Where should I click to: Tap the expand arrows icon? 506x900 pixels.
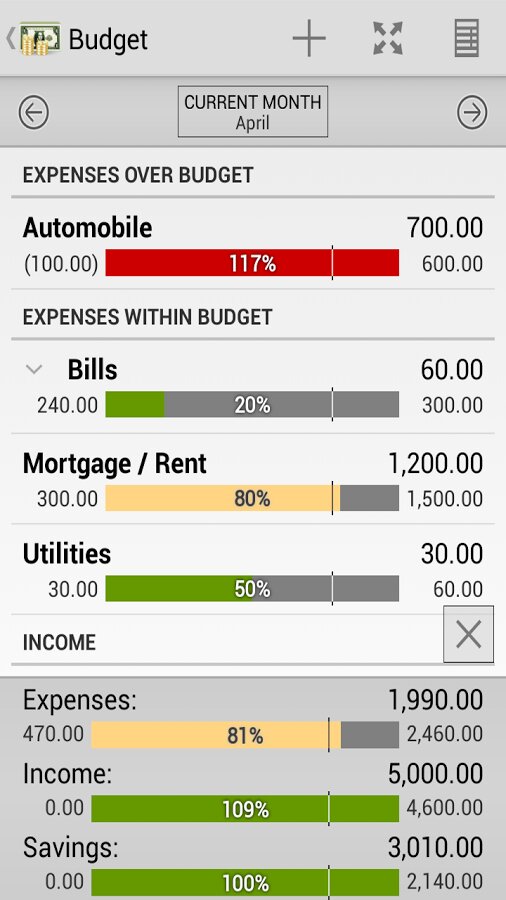(388, 38)
